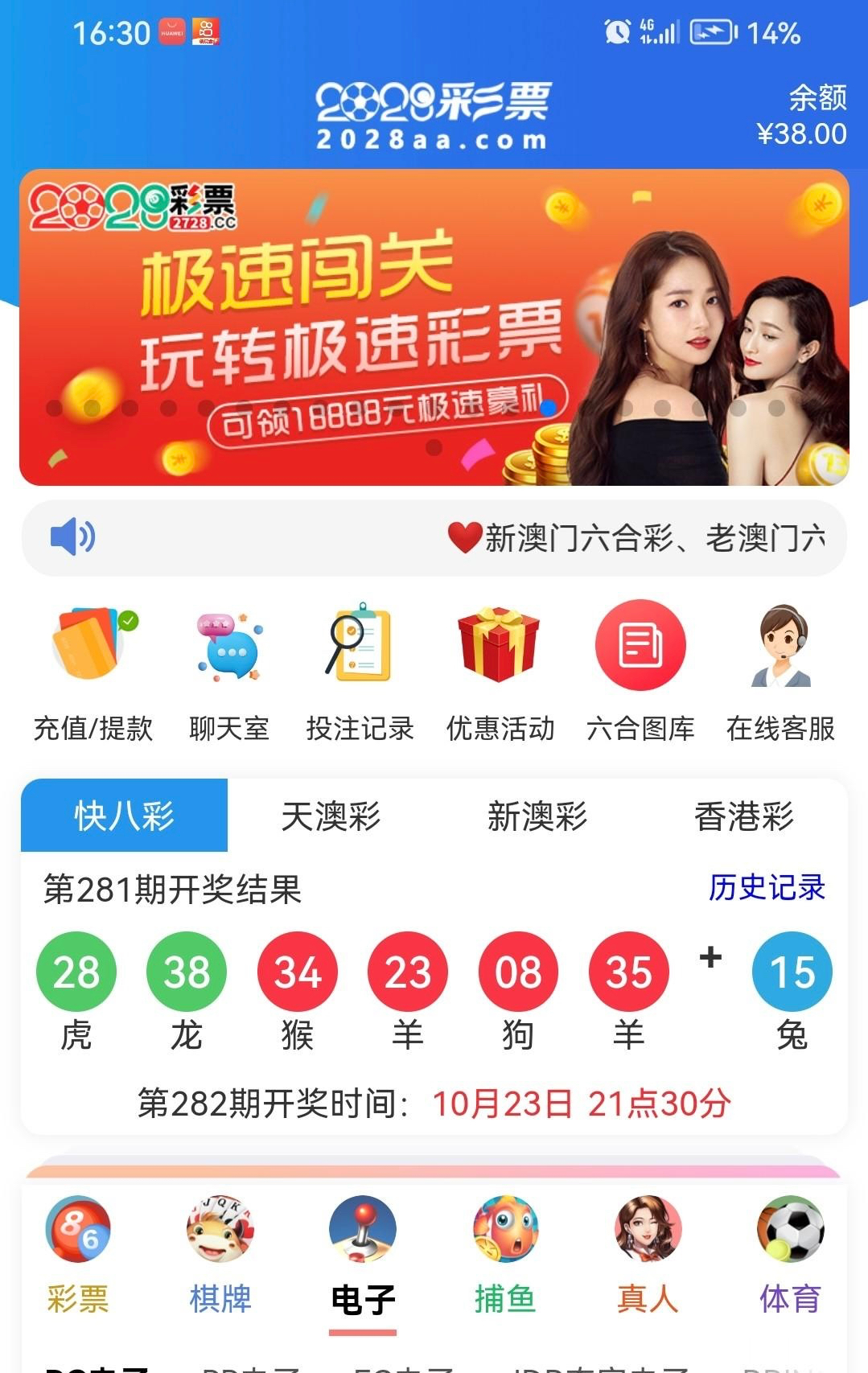
Task: Open 历史记录 draw history
Action: click(767, 887)
